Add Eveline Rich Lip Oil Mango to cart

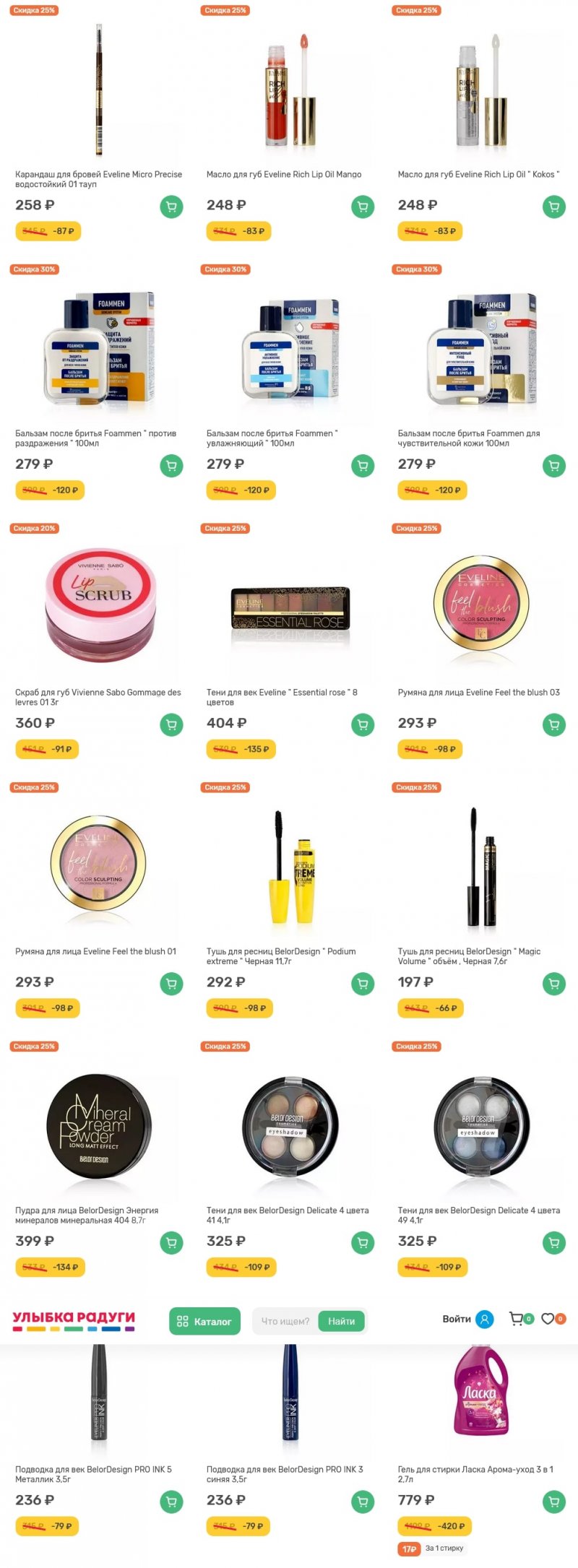363,207
